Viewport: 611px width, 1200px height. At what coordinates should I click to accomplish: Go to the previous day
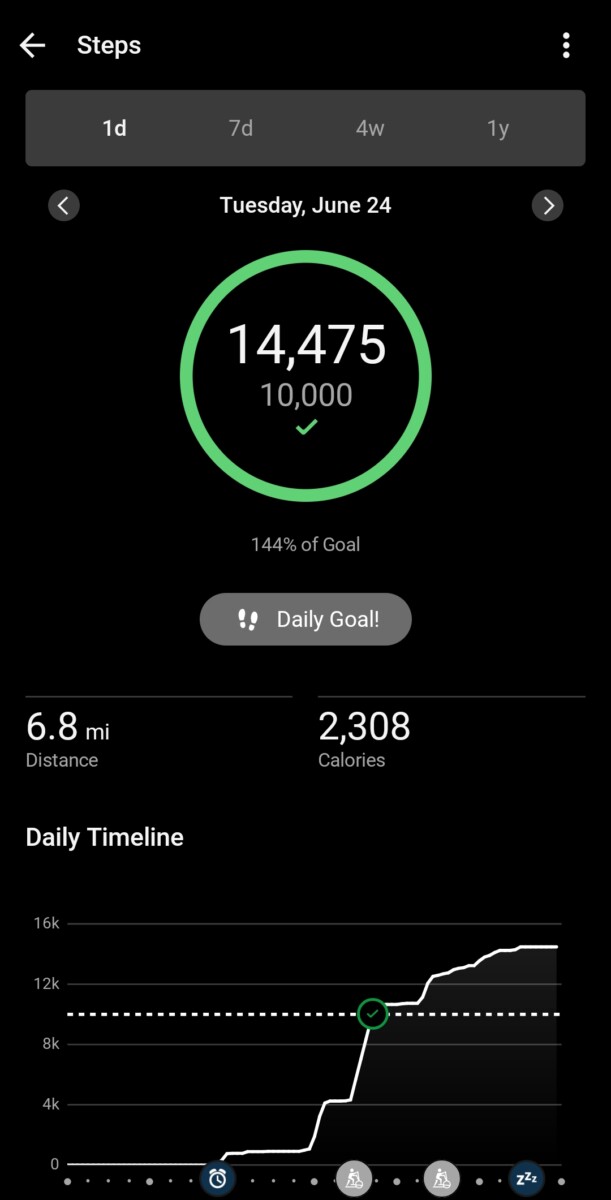pyautogui.click(x=64, y=206)
